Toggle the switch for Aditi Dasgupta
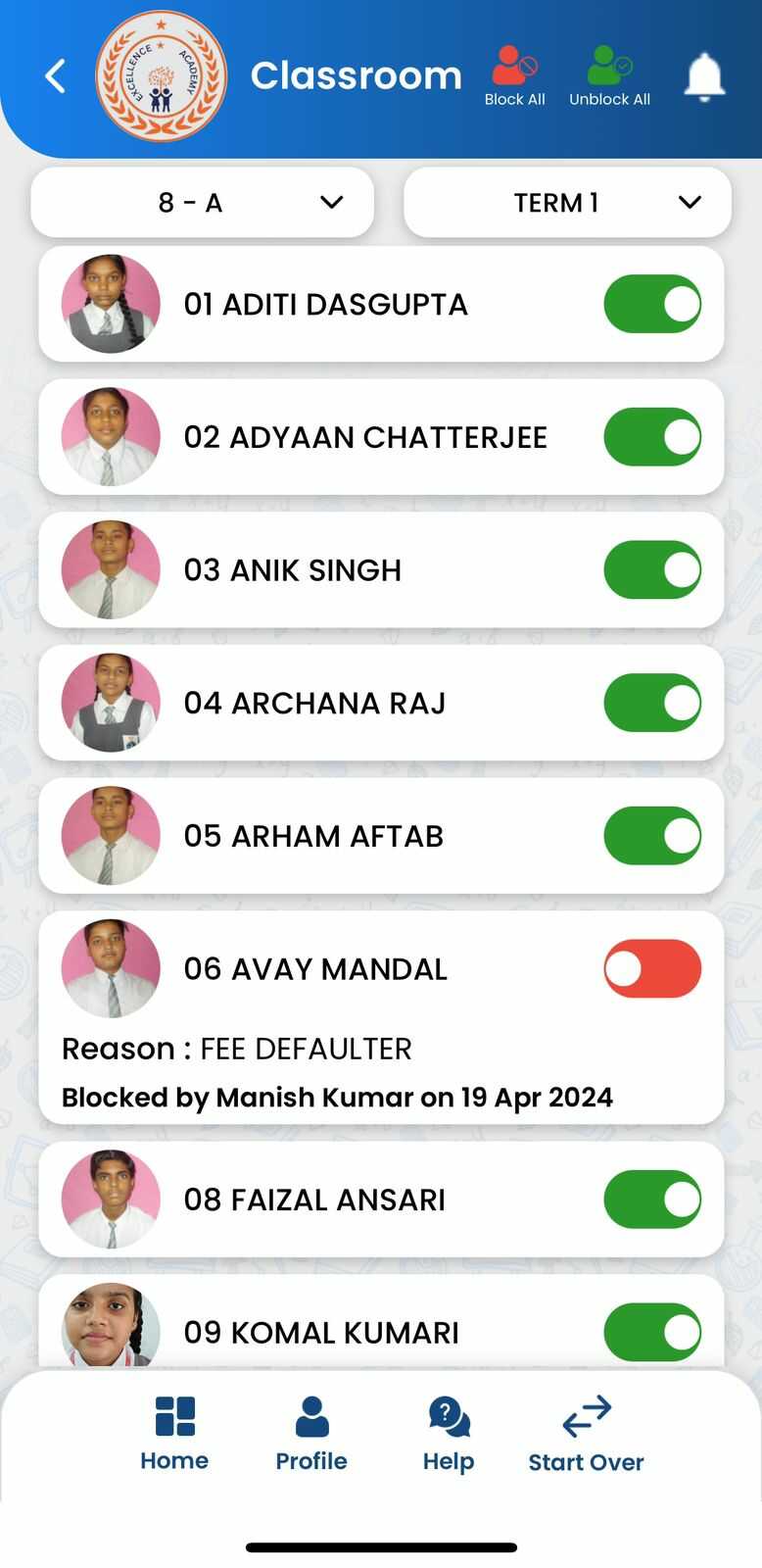Viewport: 762px width, 1568px height. [652, 305]
